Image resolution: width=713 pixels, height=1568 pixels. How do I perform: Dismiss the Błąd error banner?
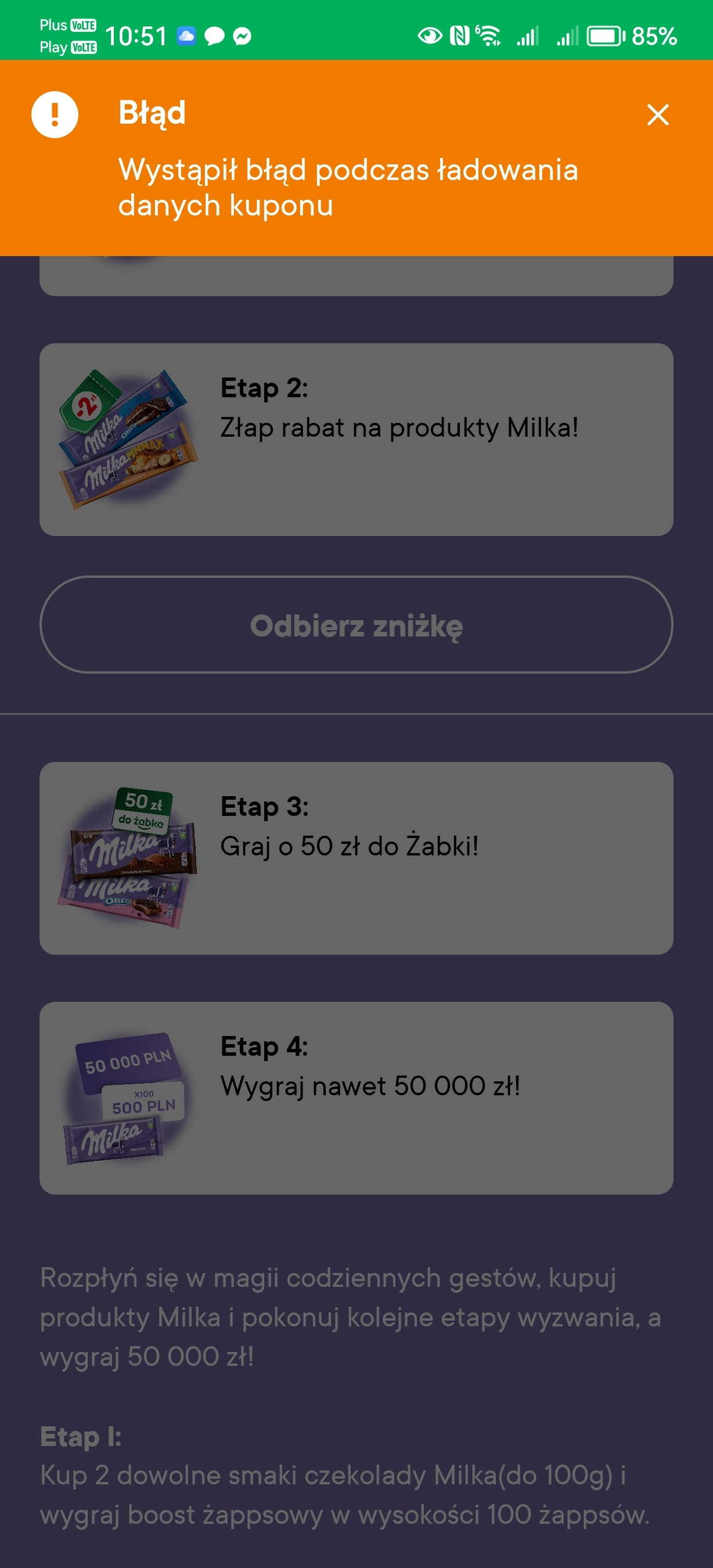[x=657, y=114]
